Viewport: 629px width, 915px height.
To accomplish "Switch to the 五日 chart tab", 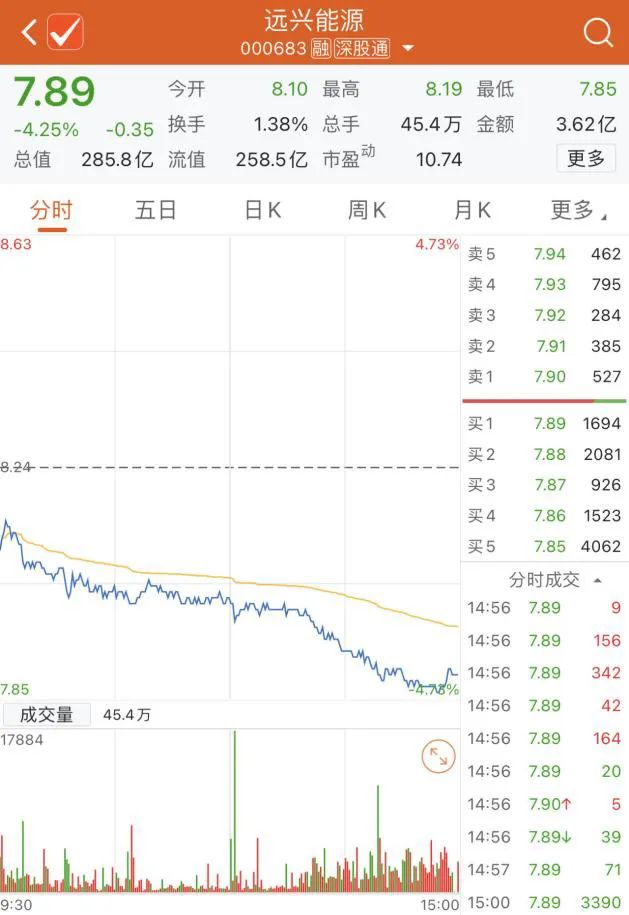I will (x=156, y=210).
